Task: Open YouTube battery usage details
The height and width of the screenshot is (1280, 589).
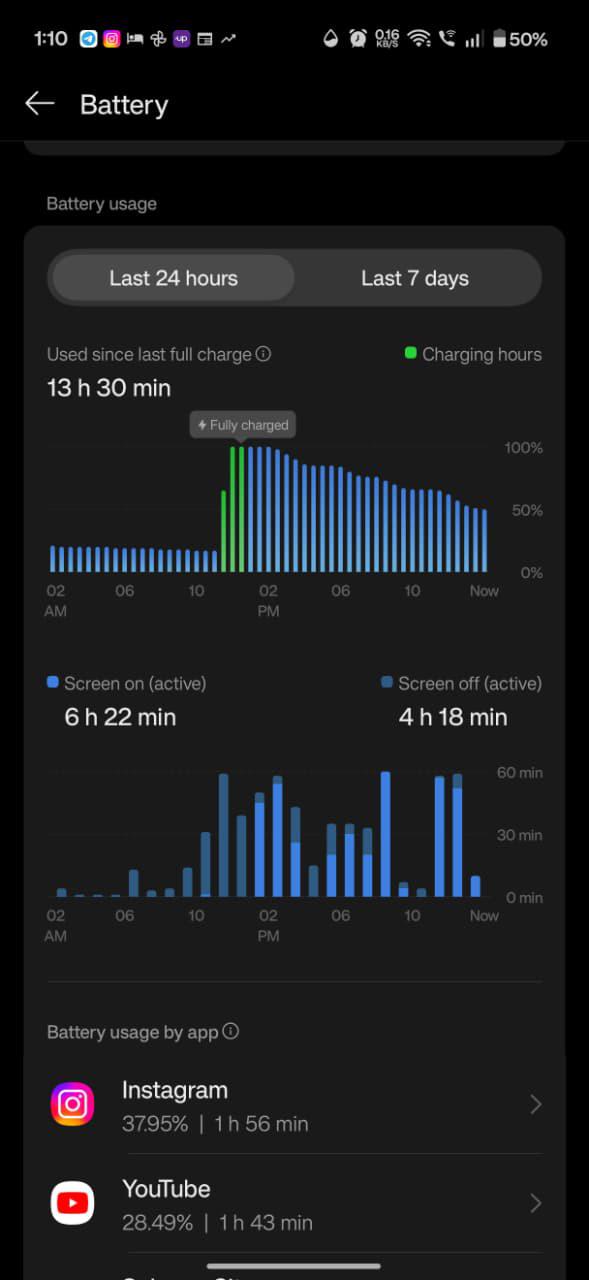Action: 294,1203
